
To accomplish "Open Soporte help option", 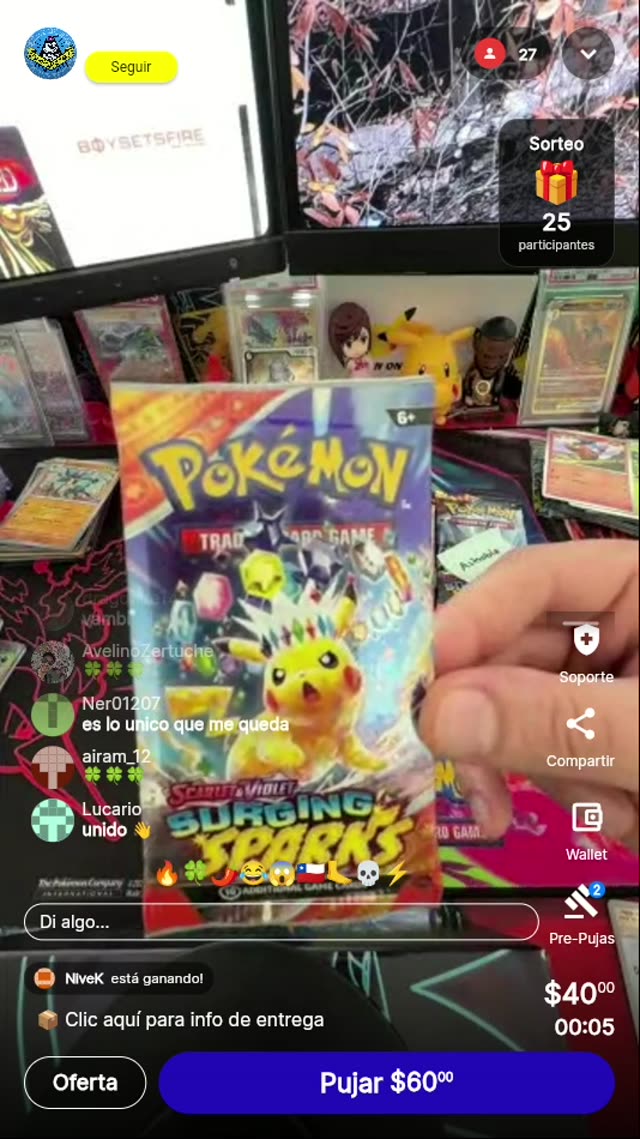I will [x=586, y=650].
